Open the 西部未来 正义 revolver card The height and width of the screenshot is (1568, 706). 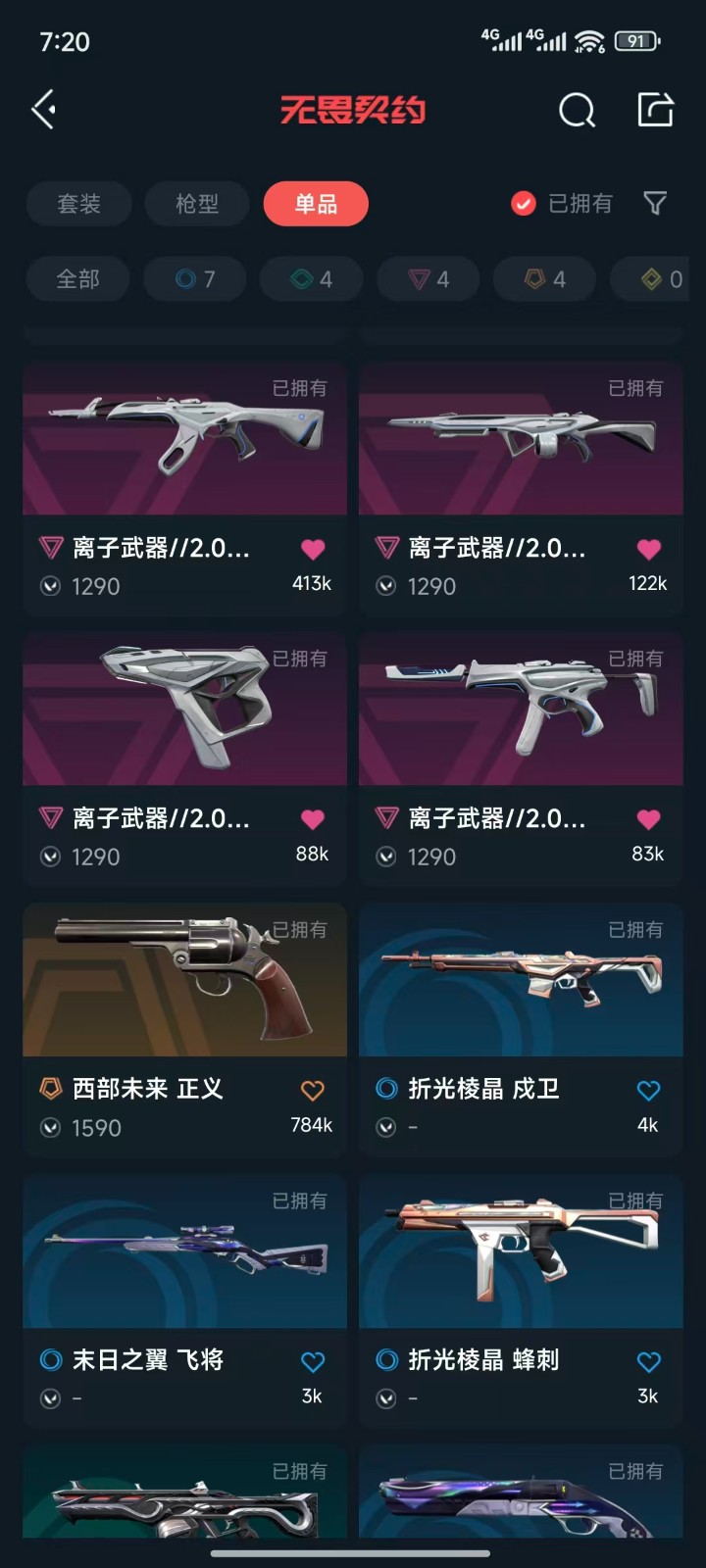184,1030
